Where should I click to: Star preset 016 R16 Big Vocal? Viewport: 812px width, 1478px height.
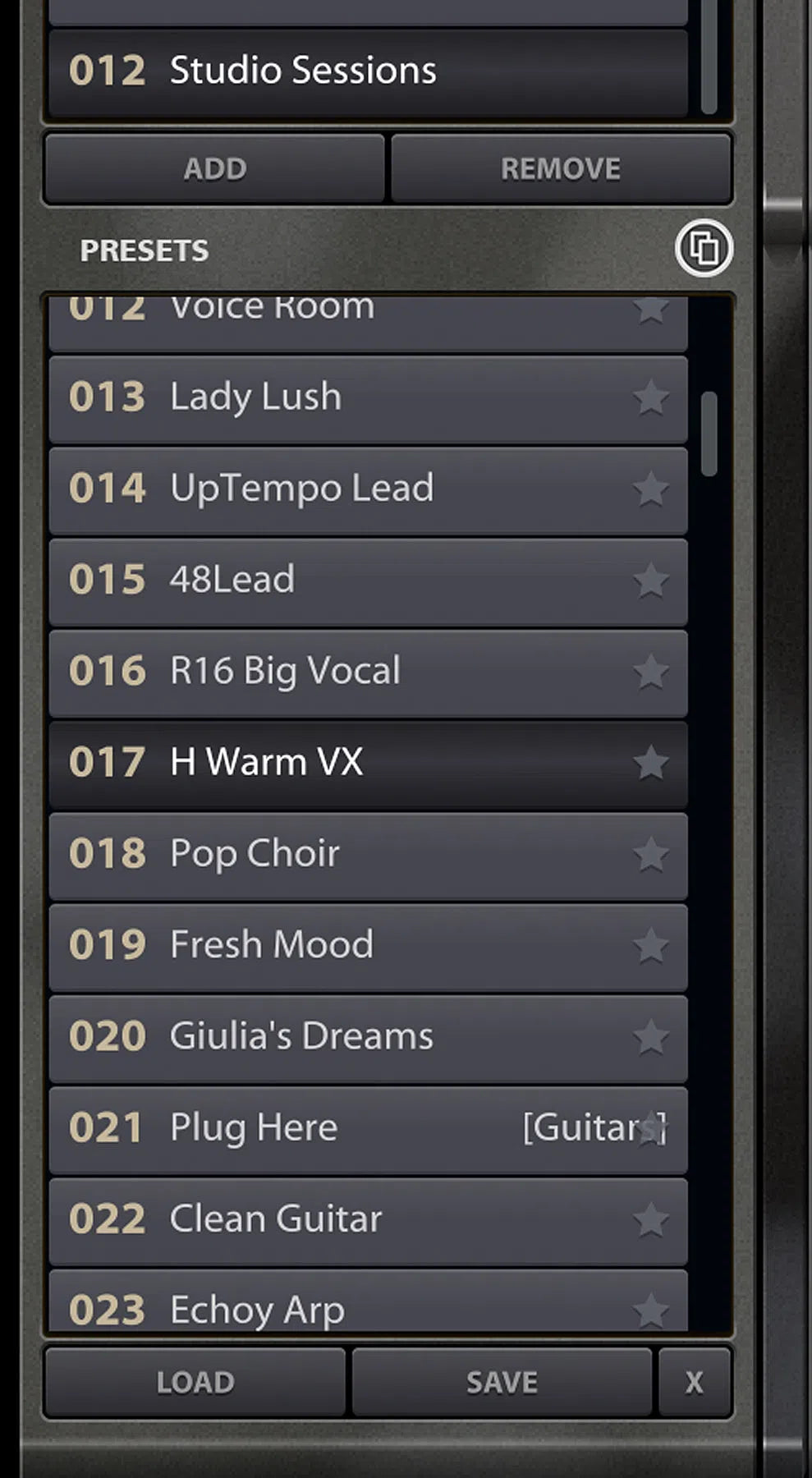[650, 673]
